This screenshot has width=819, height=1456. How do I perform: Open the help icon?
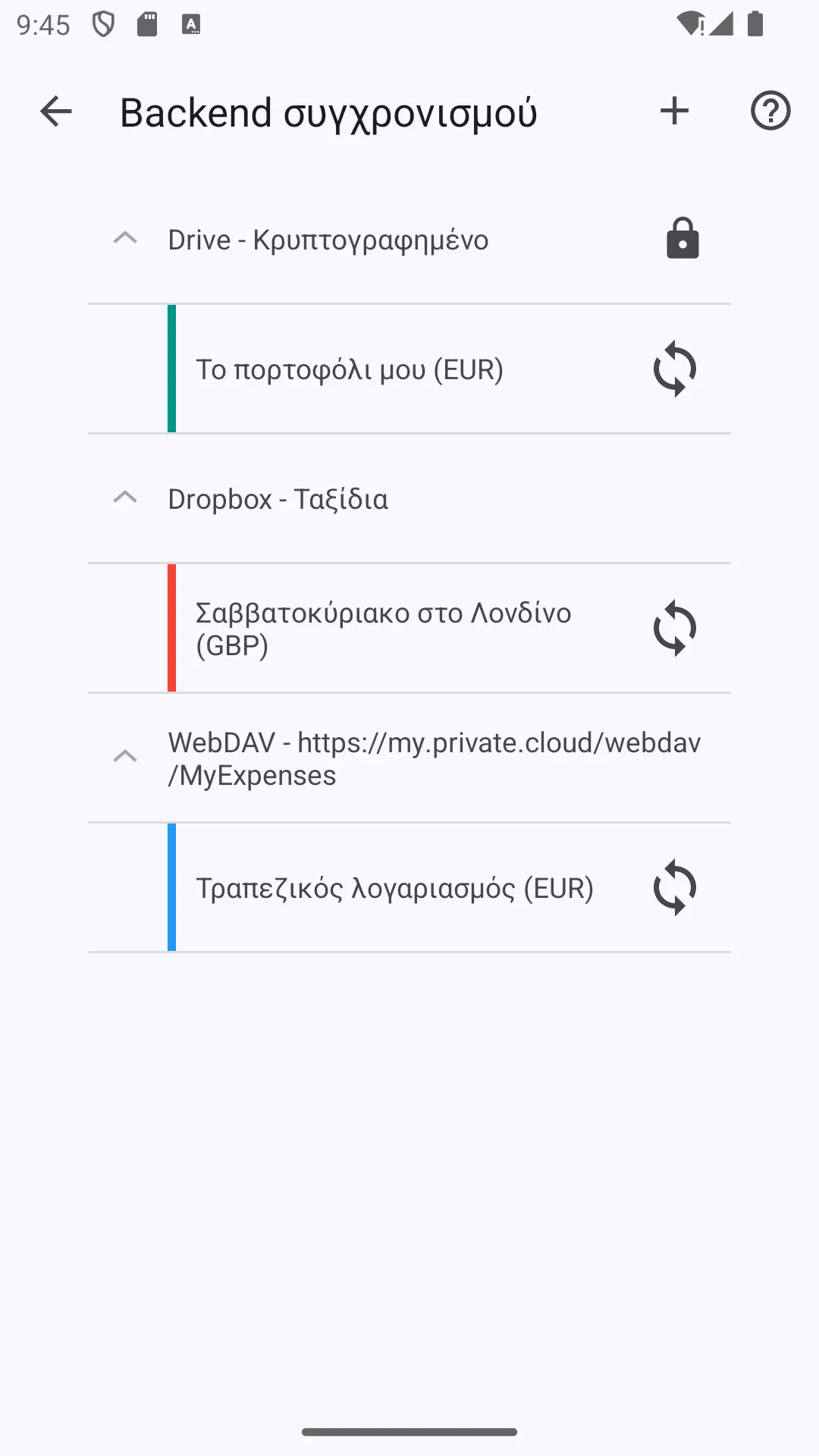point(770,111)
